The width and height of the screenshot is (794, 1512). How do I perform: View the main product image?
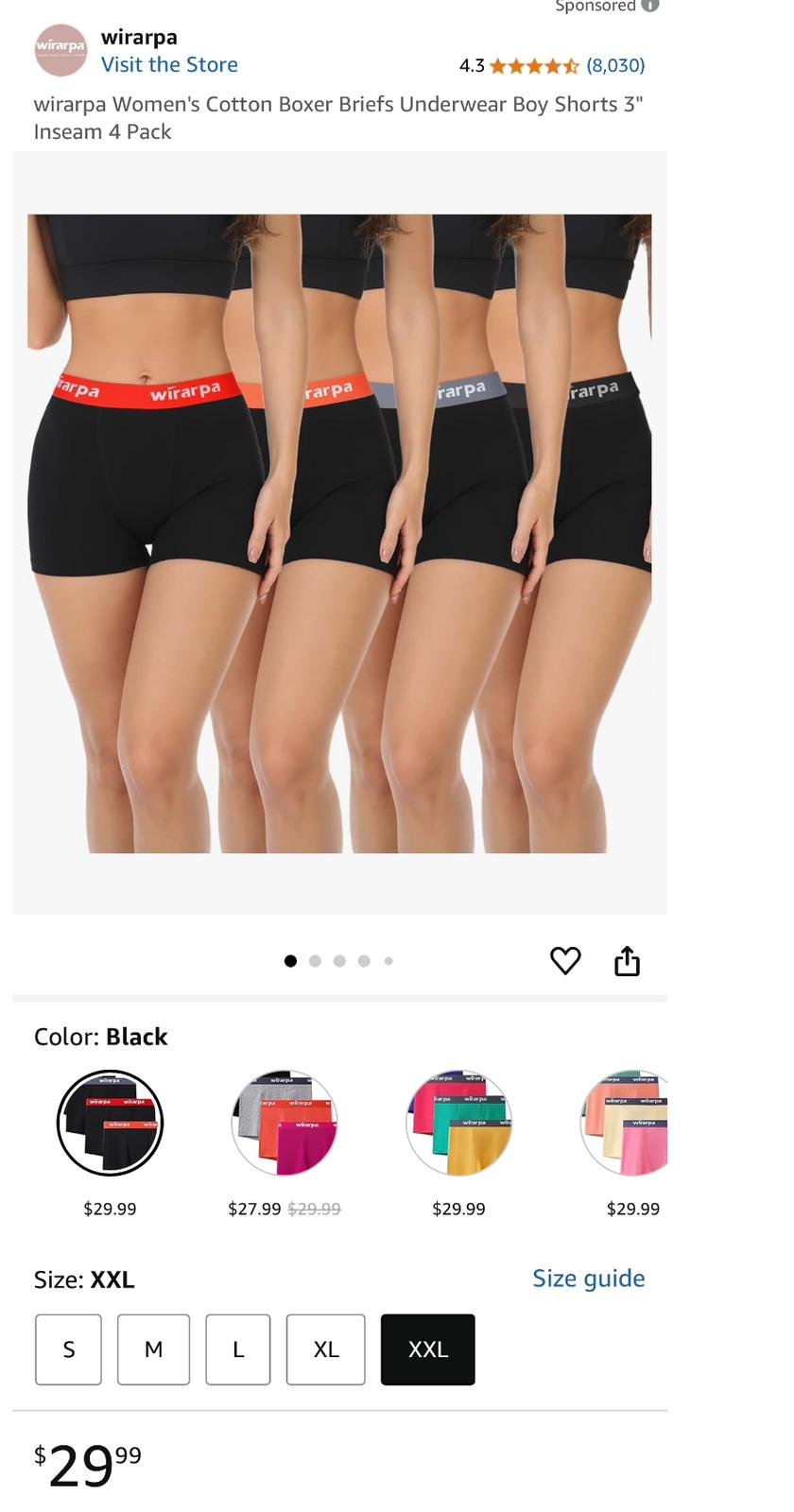[339, 533]
